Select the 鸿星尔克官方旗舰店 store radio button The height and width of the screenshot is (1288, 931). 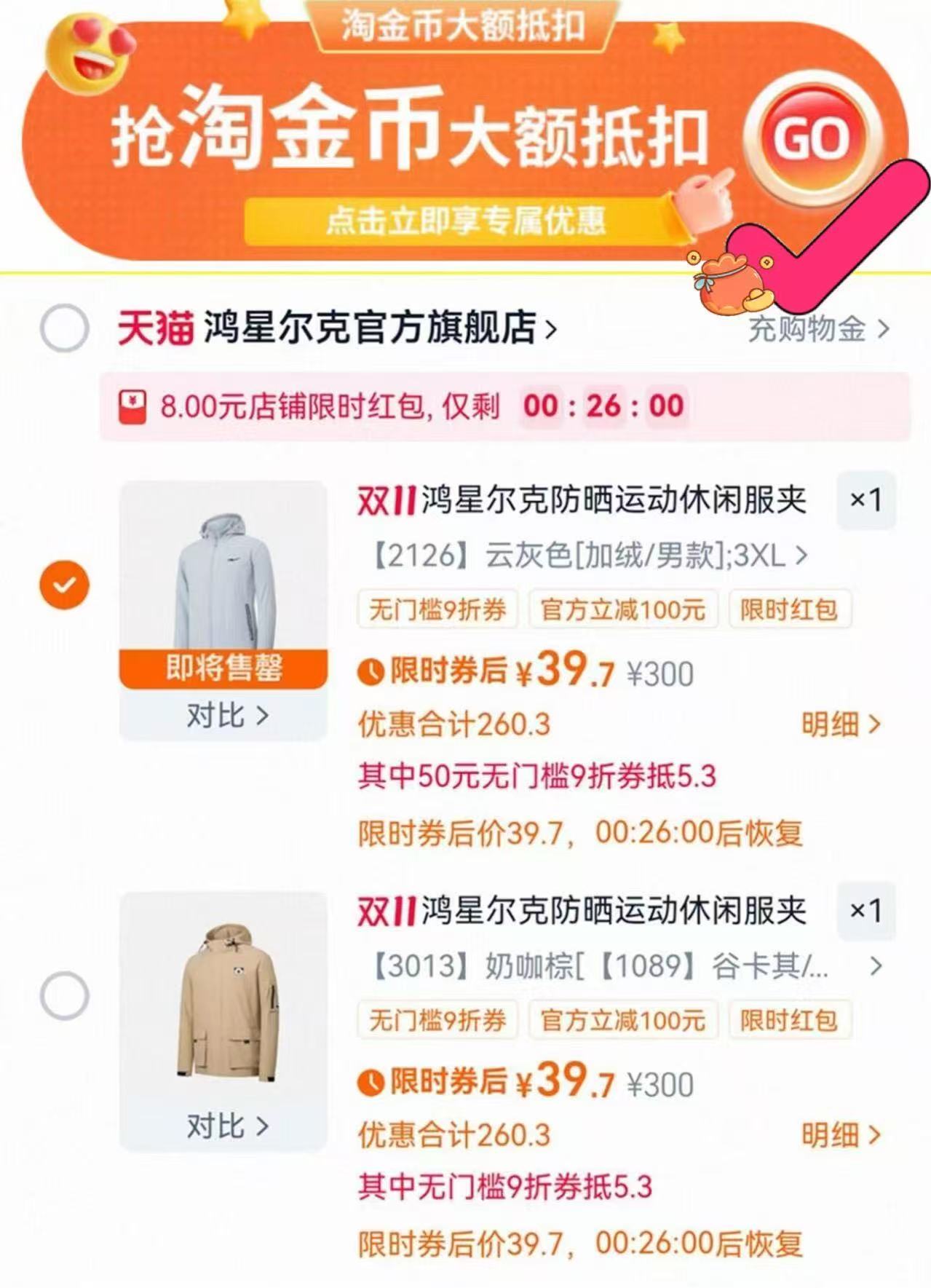[64, 328]
